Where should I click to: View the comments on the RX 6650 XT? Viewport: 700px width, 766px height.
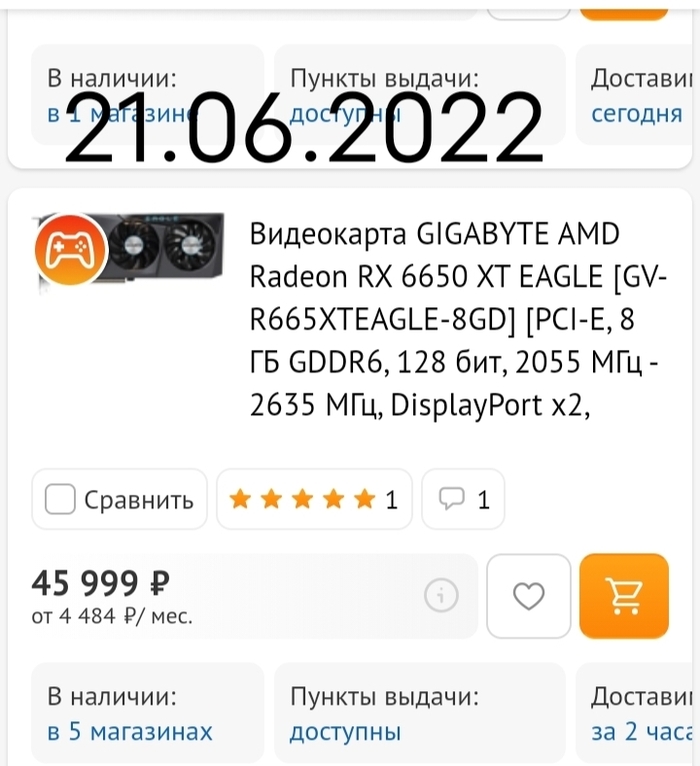[x=464, y=499]
